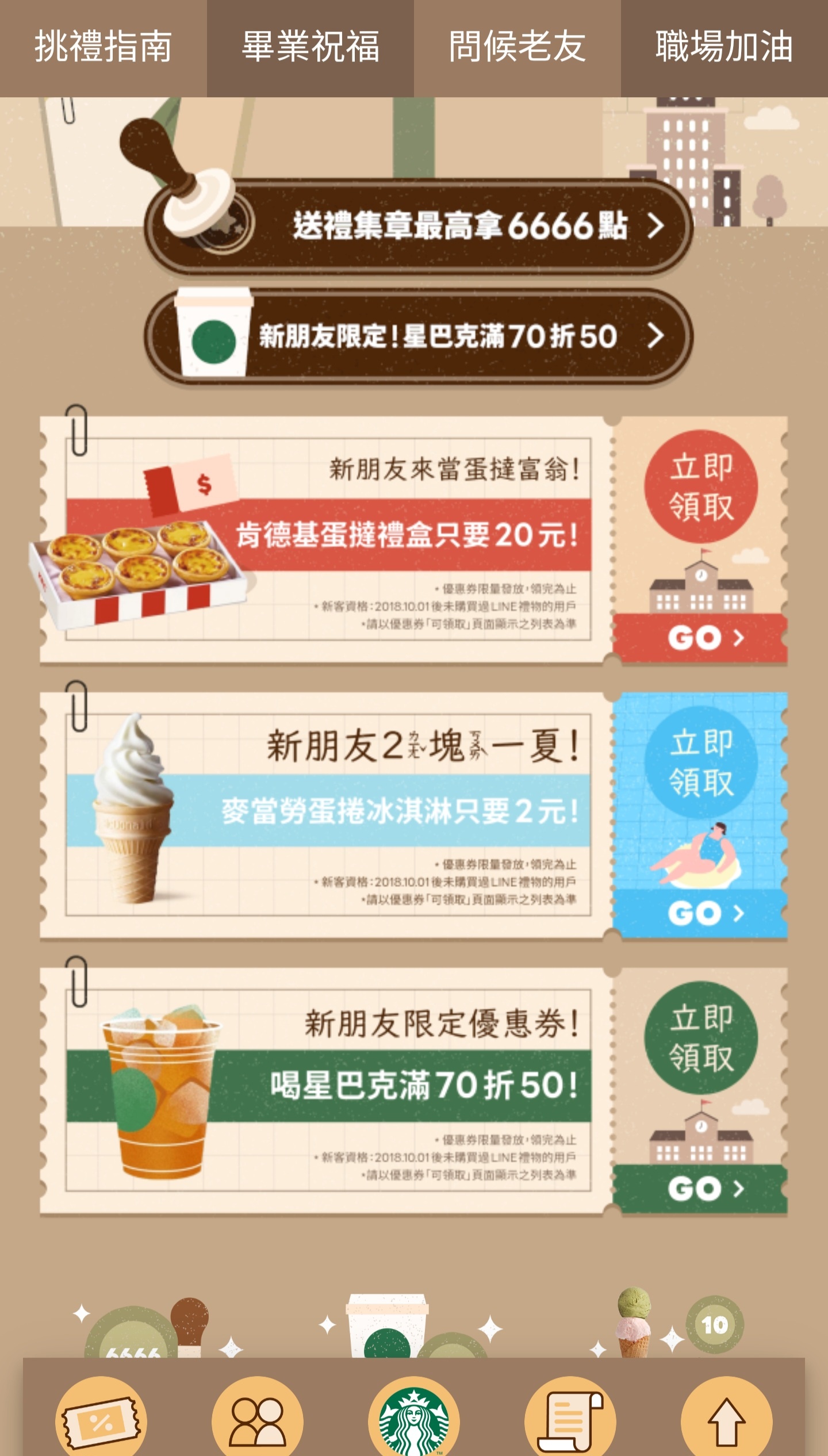
Task: Tap the up arrow to return to top
Action: point(727,1419)
